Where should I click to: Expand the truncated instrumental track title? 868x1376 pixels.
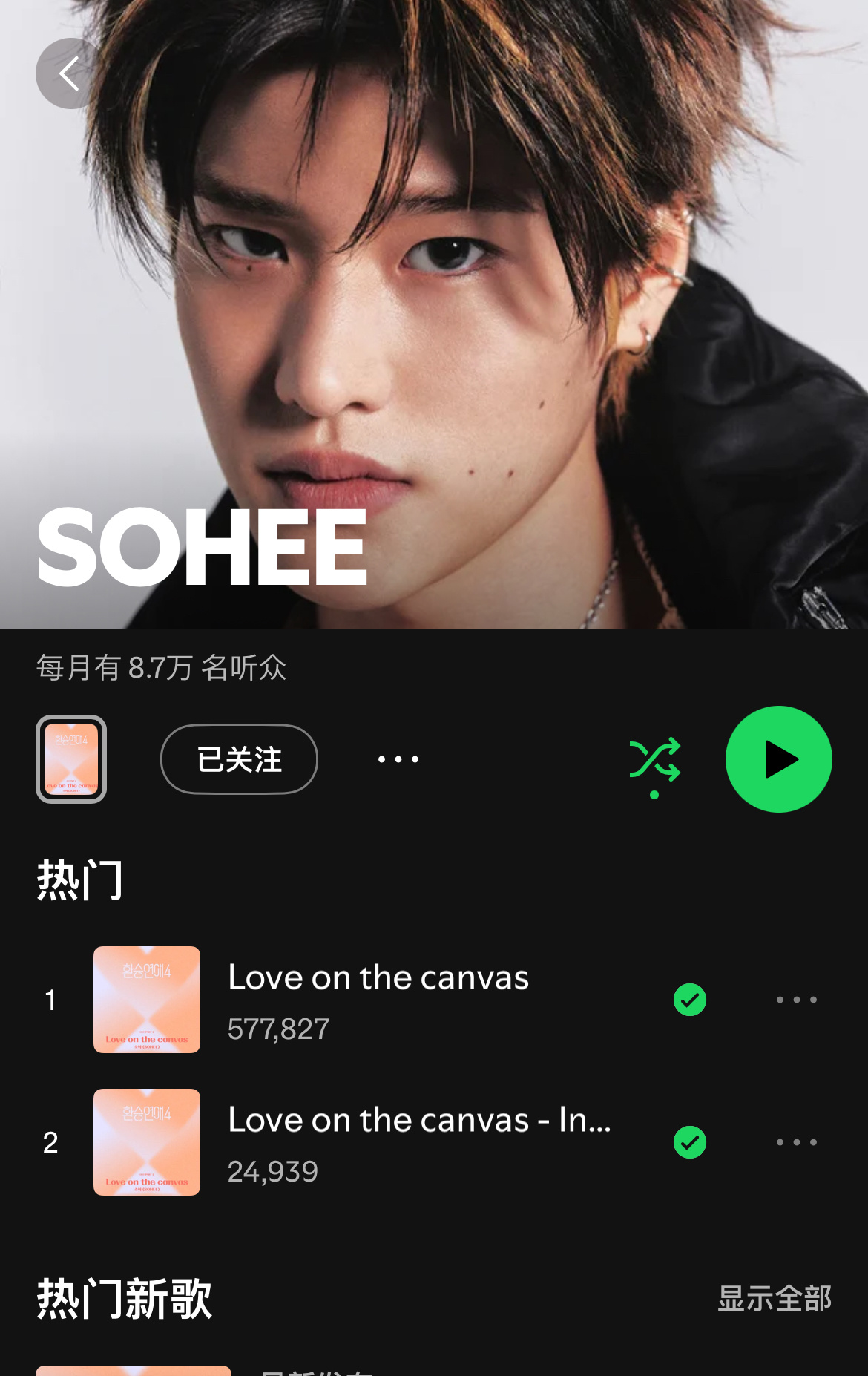coord(418,1121)
